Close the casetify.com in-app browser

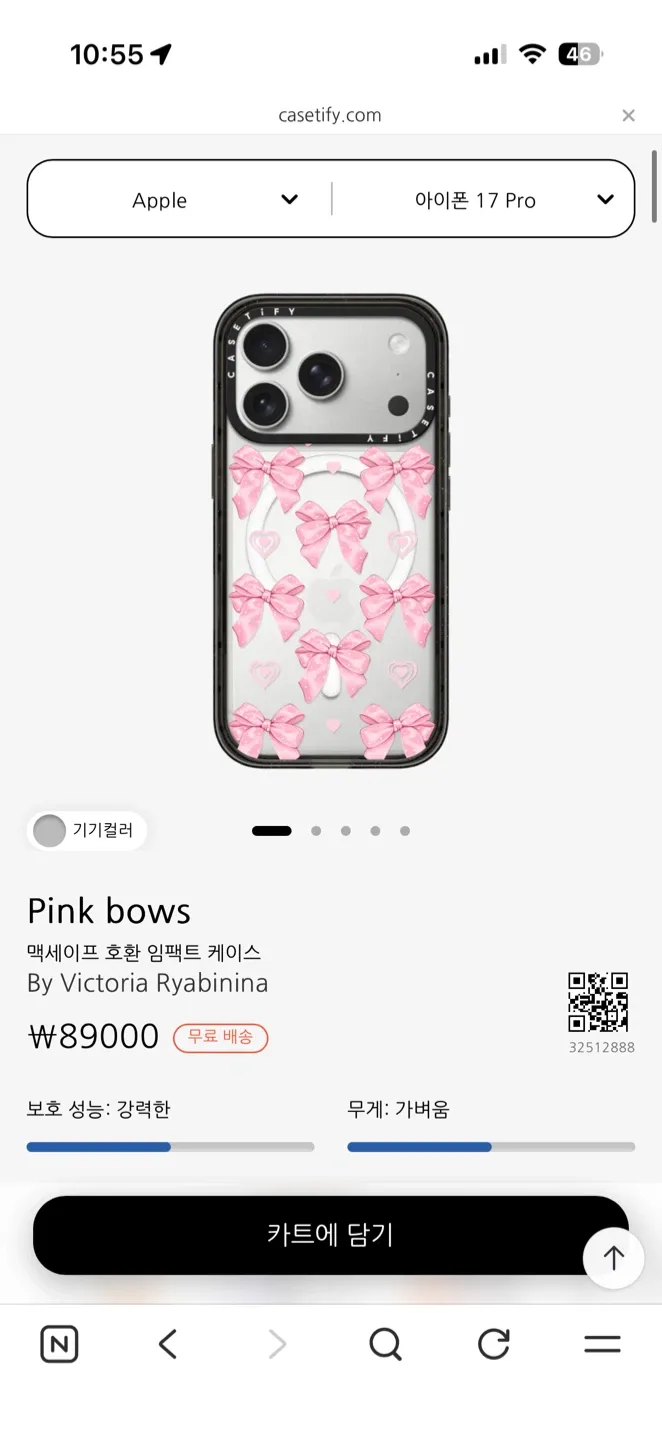(628, 116)
